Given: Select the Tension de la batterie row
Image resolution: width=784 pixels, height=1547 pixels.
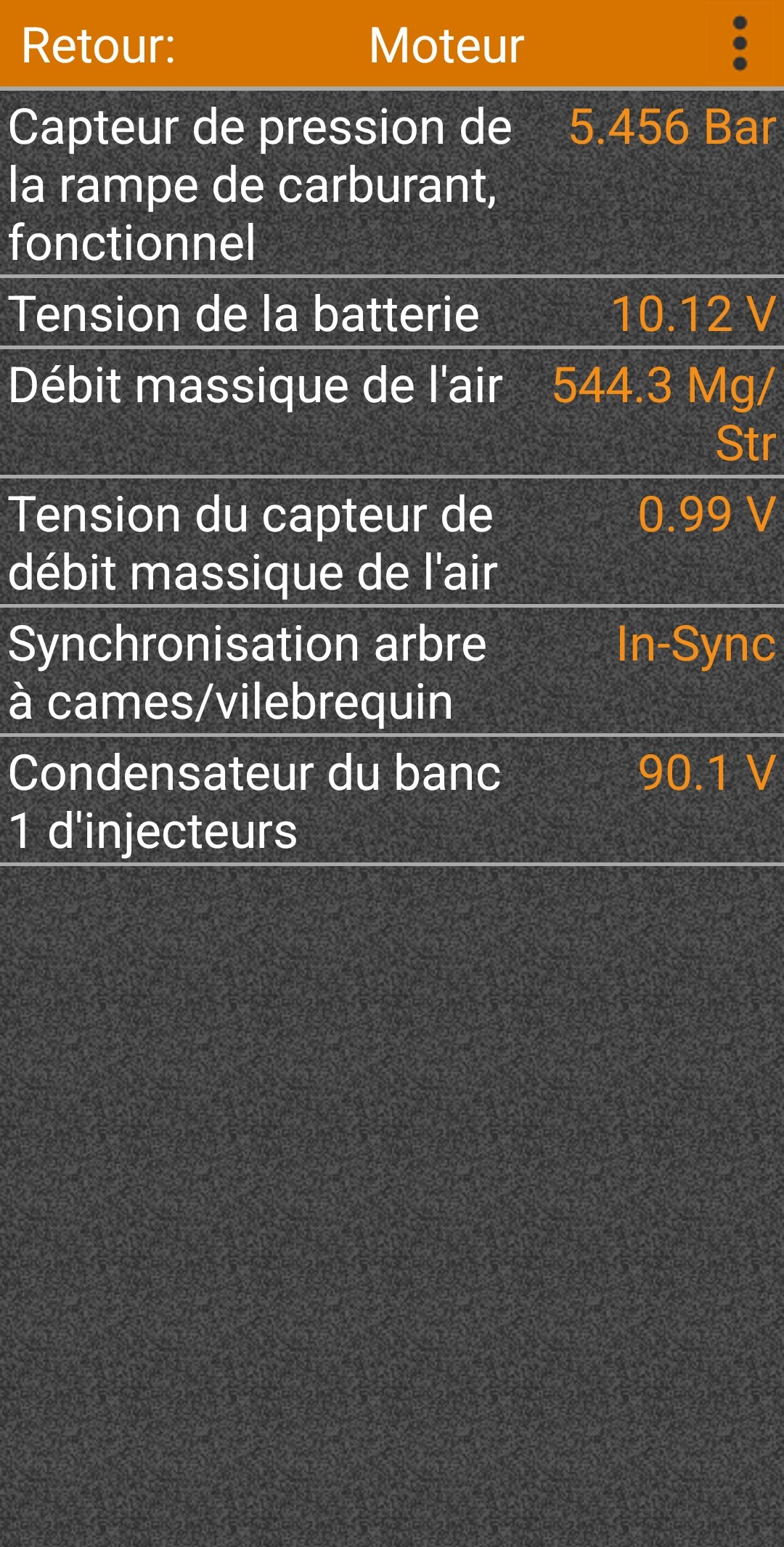Looking at the screenshot, I should click(392, 314).
